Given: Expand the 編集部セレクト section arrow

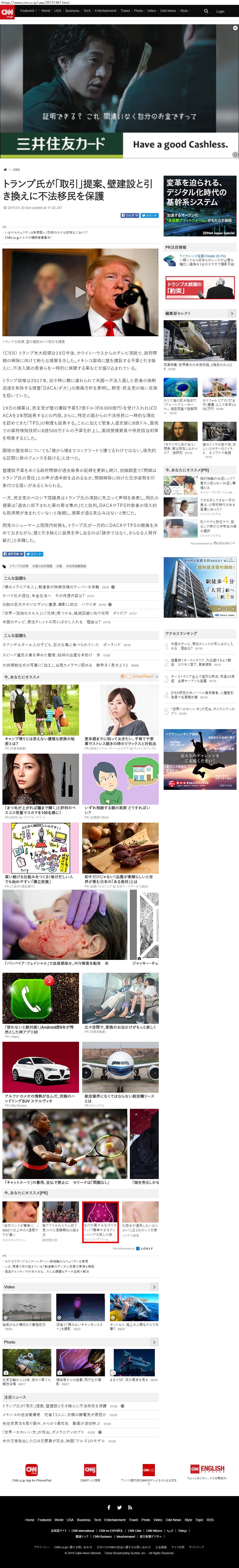Looking at the screenshot, I should point(232,313).
